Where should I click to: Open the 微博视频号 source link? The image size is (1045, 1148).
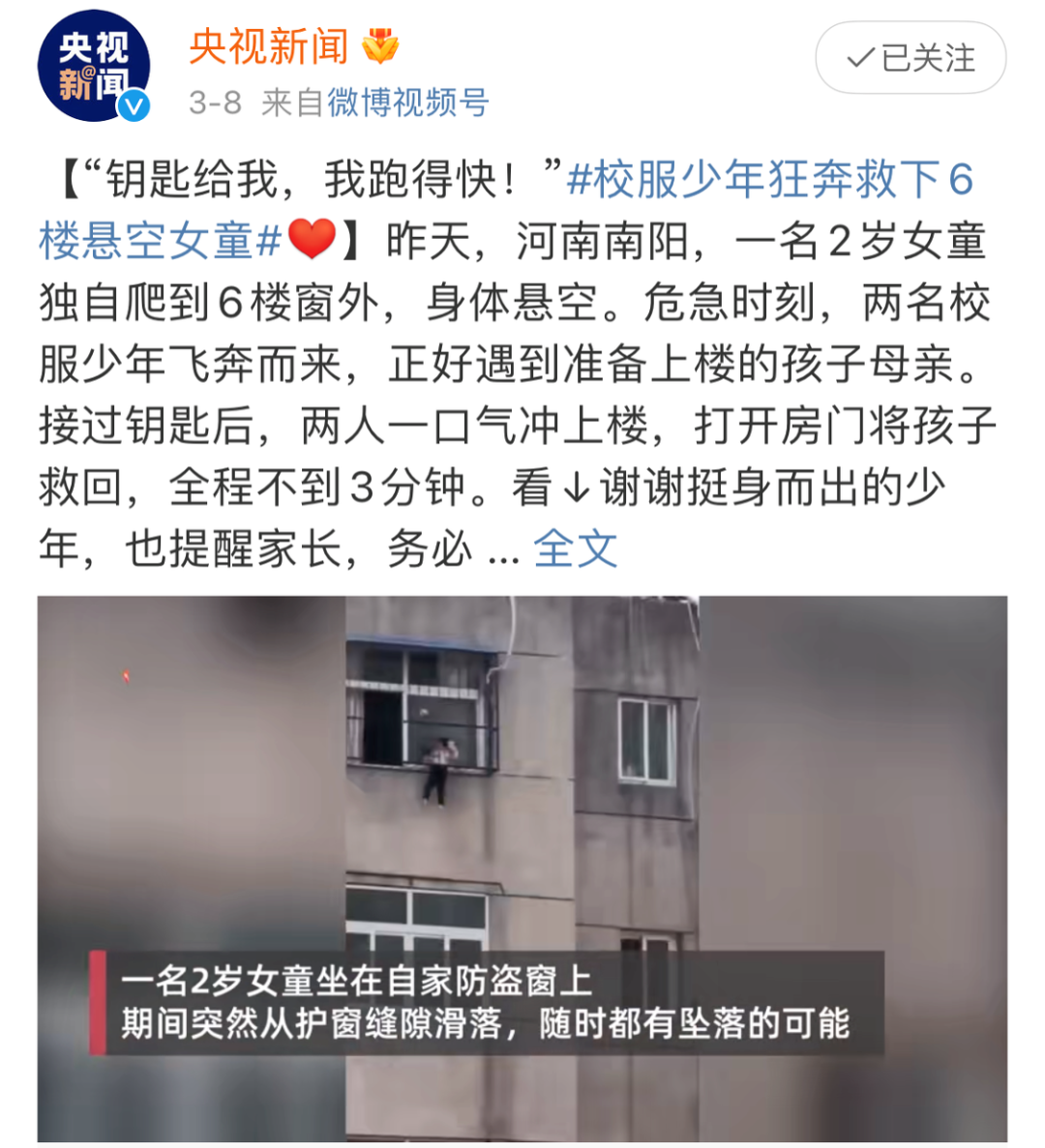click(407, 103)
